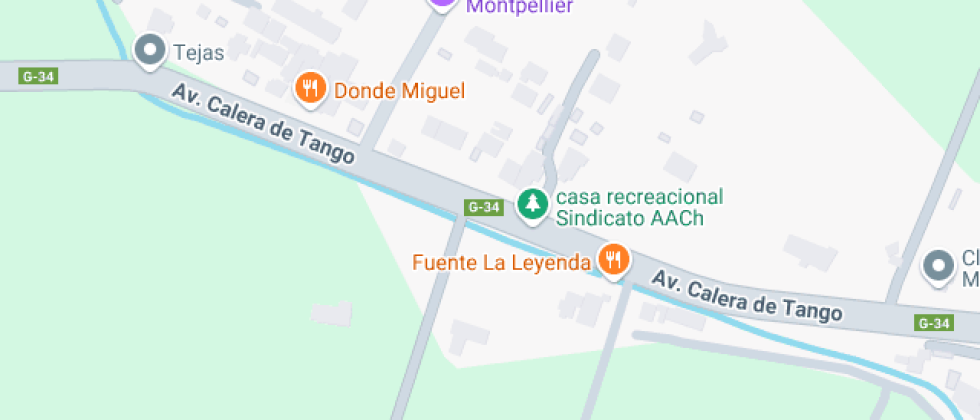This screenshot has width=980, height=420.
Task: Open the Montpellier place pin
Action: (x=443, y=3)
